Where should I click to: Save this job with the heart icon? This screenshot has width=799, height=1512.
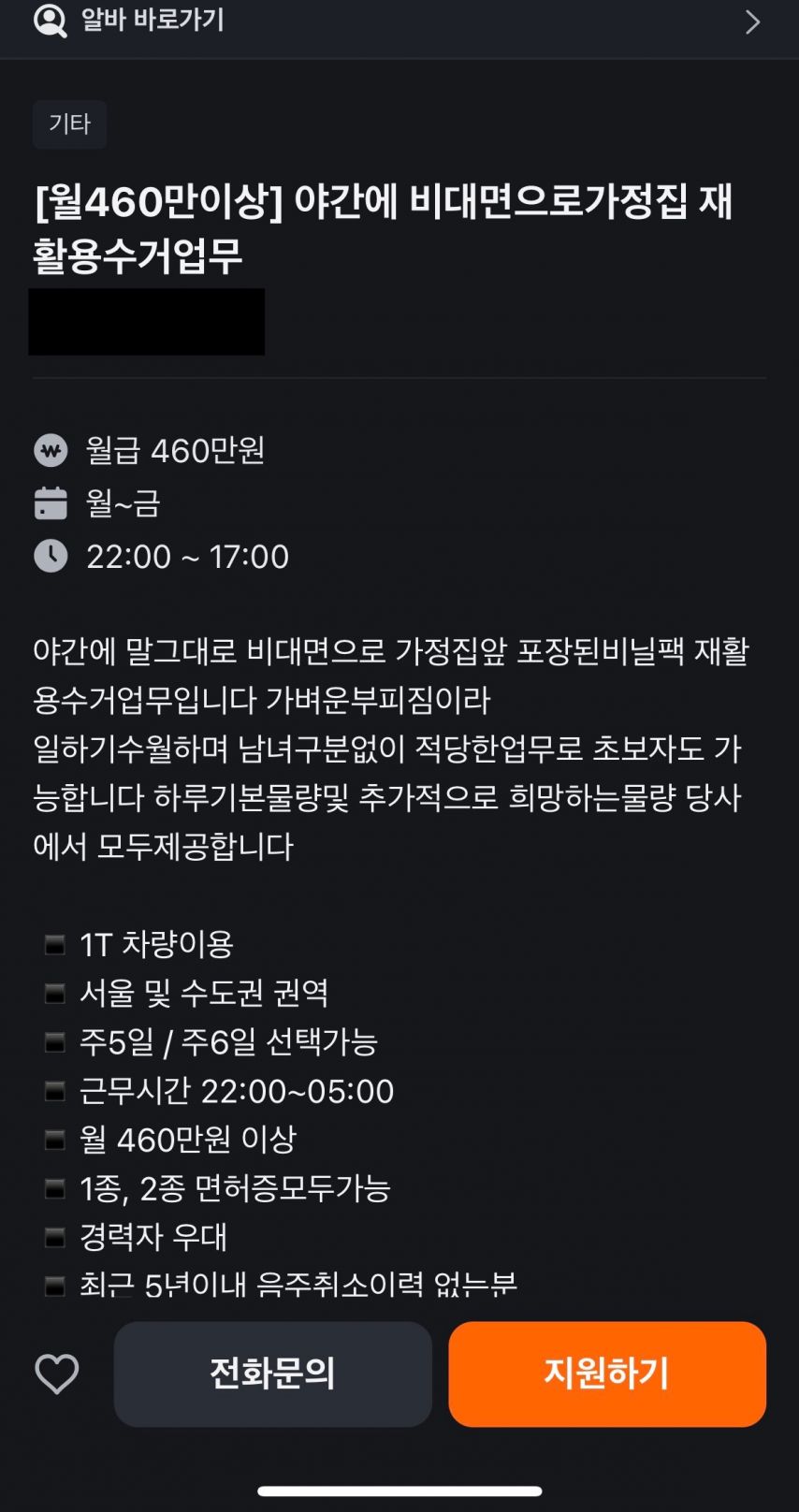click(x=57, y=1374)
